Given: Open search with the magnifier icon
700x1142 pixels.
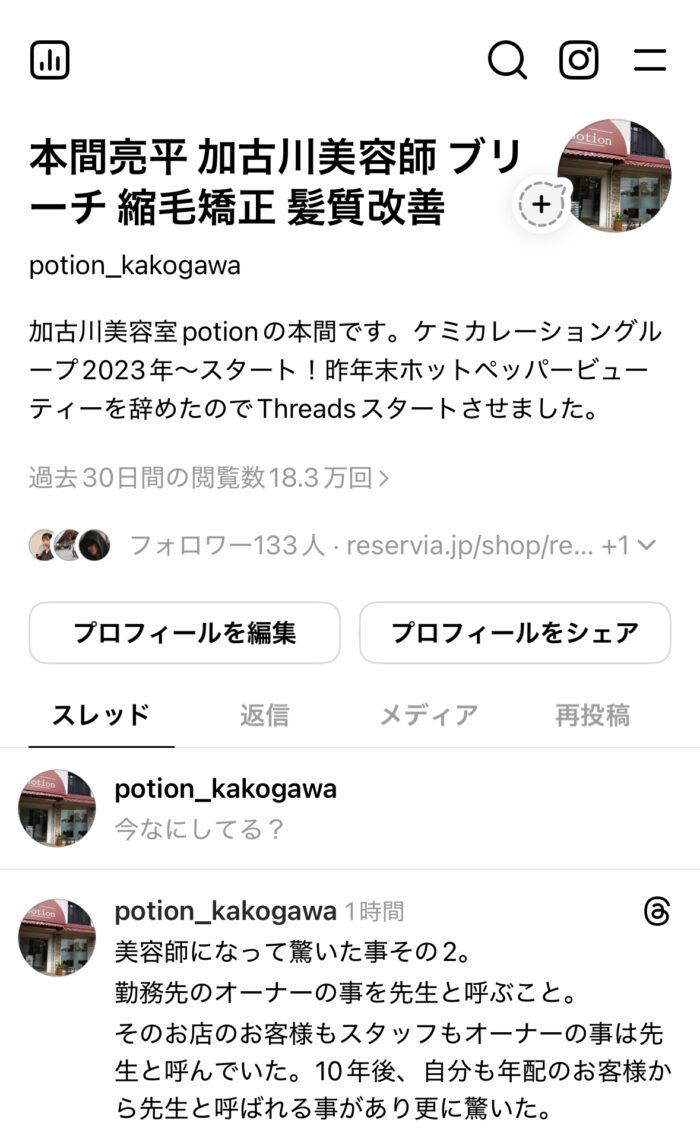Looking at the screenshot, I should [x=507, y=61].
